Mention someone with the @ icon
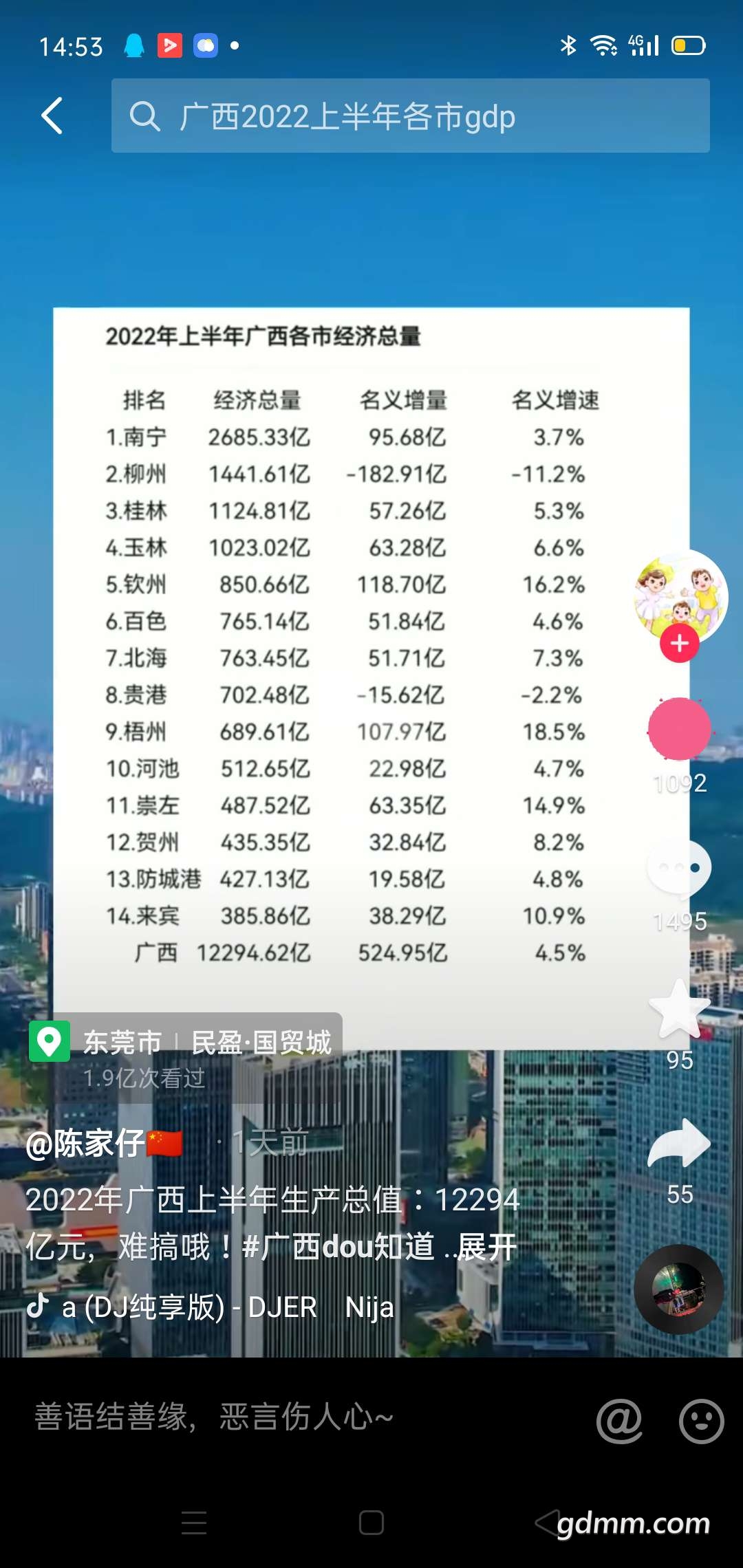Image resolution: width=743 pixels, height=1568 pixels. [x=619, y=1421]
